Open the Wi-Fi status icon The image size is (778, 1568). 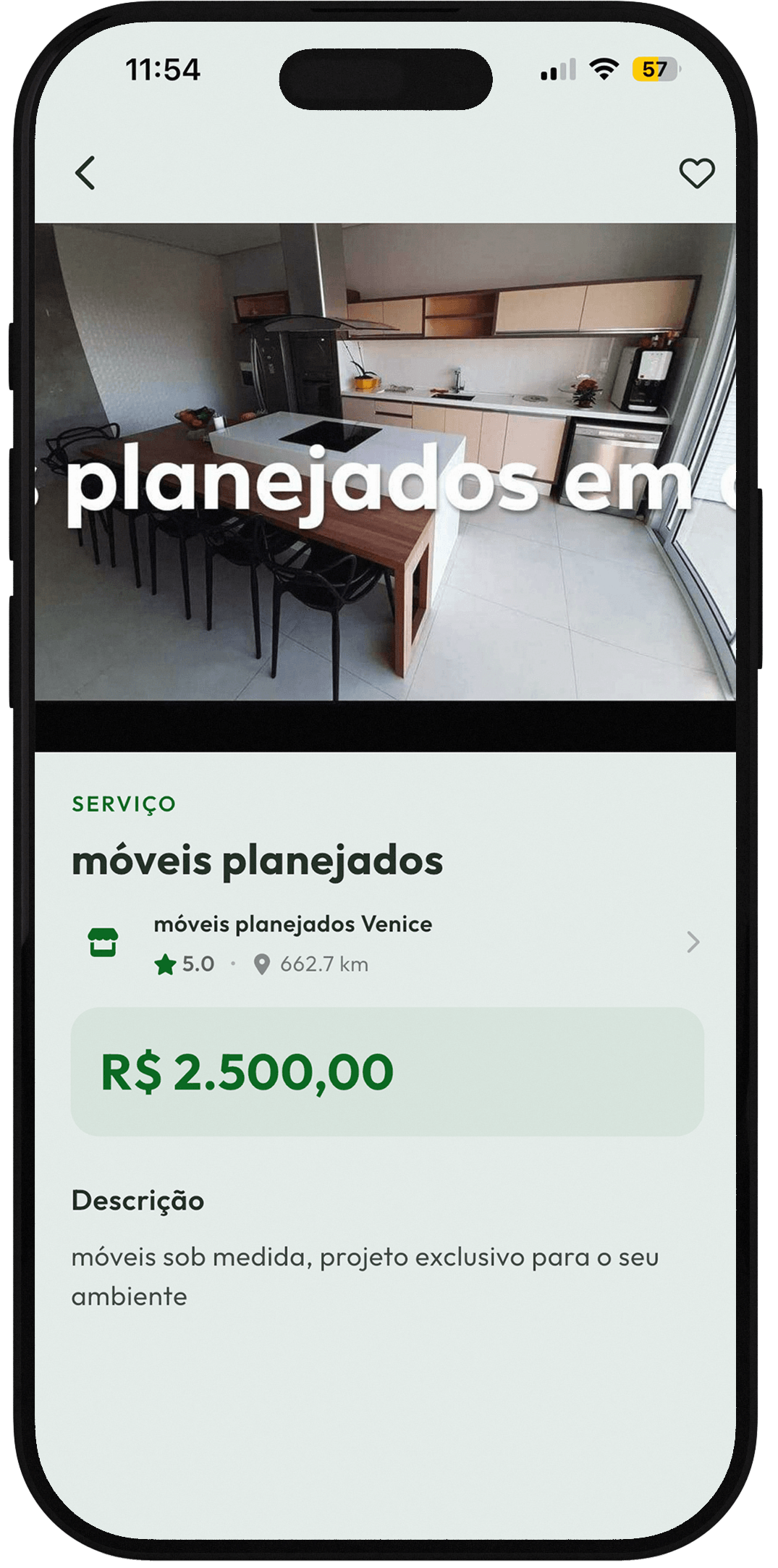click(x=602, y=67)
